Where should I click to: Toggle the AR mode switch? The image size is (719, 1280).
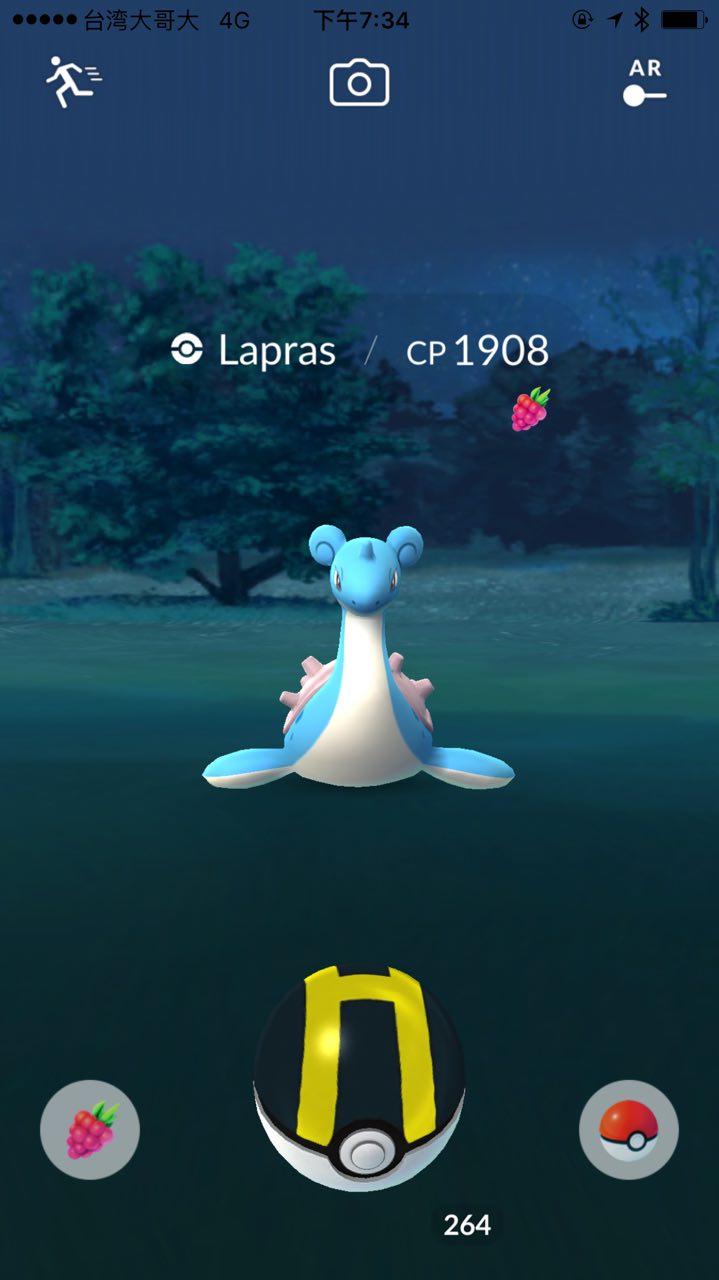(644, 85)
